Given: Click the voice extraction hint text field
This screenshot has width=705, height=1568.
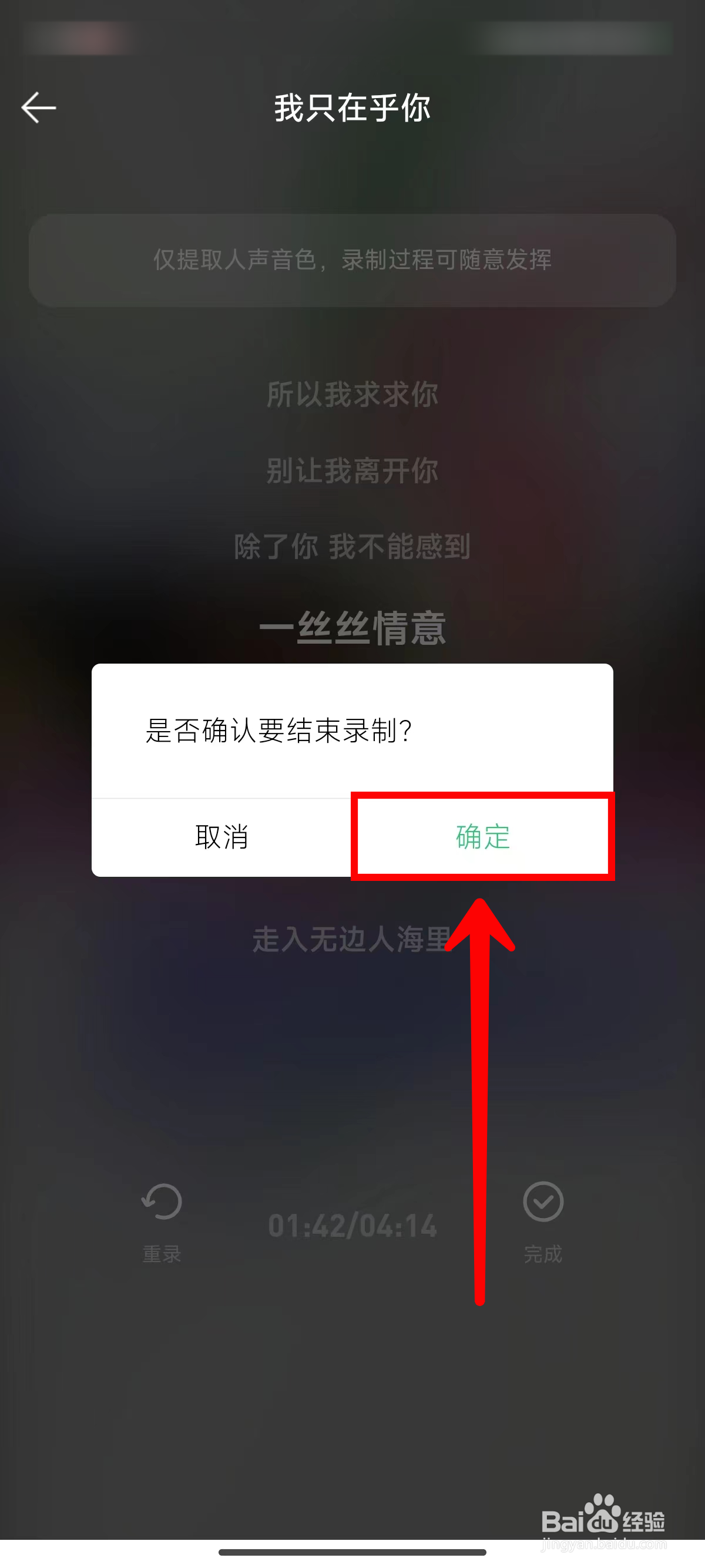Looking at the screenshot, I should [352, 260].
